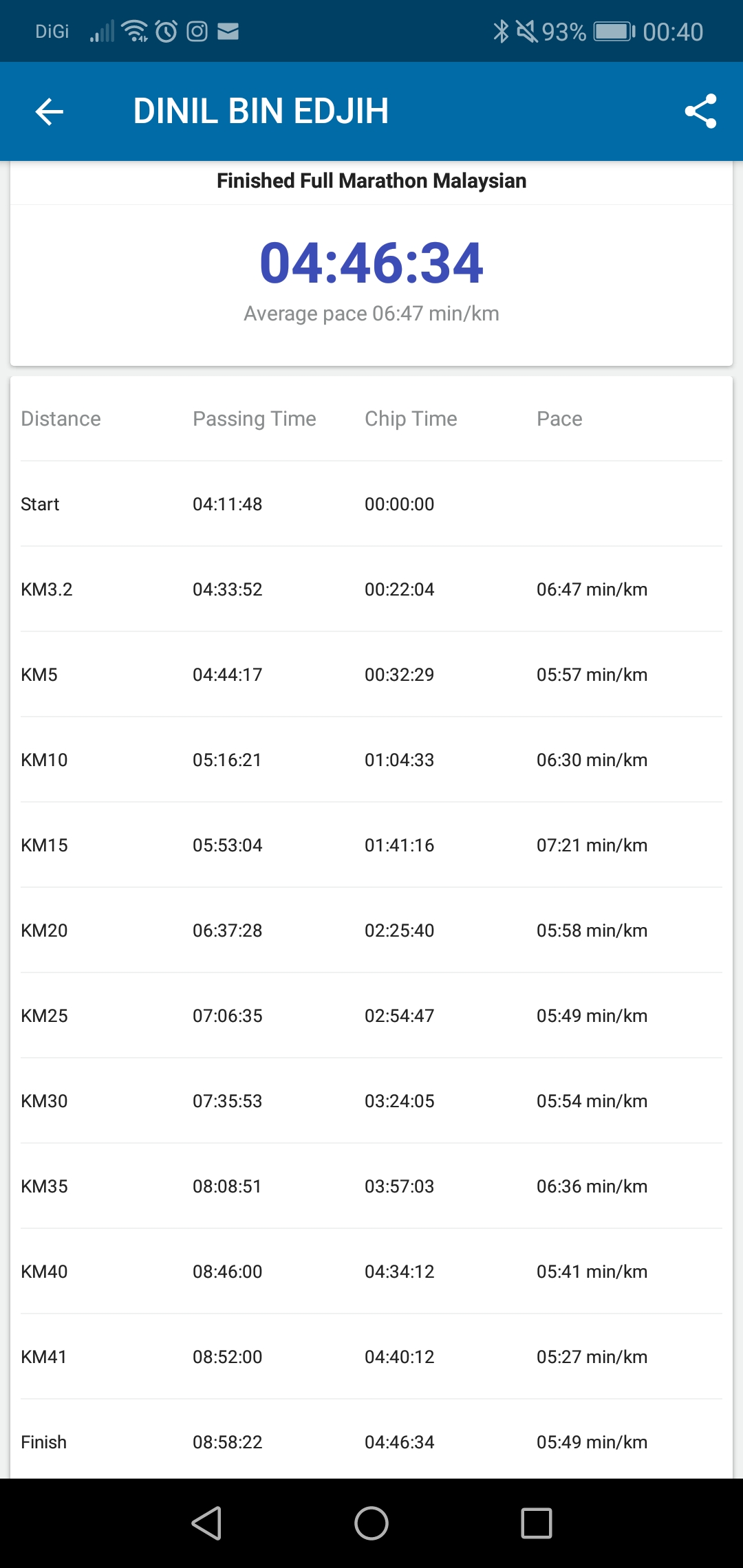Open the recent apps view
Image resolution: width=743 pixels, height=1568 pixels.
point(537,1523)
